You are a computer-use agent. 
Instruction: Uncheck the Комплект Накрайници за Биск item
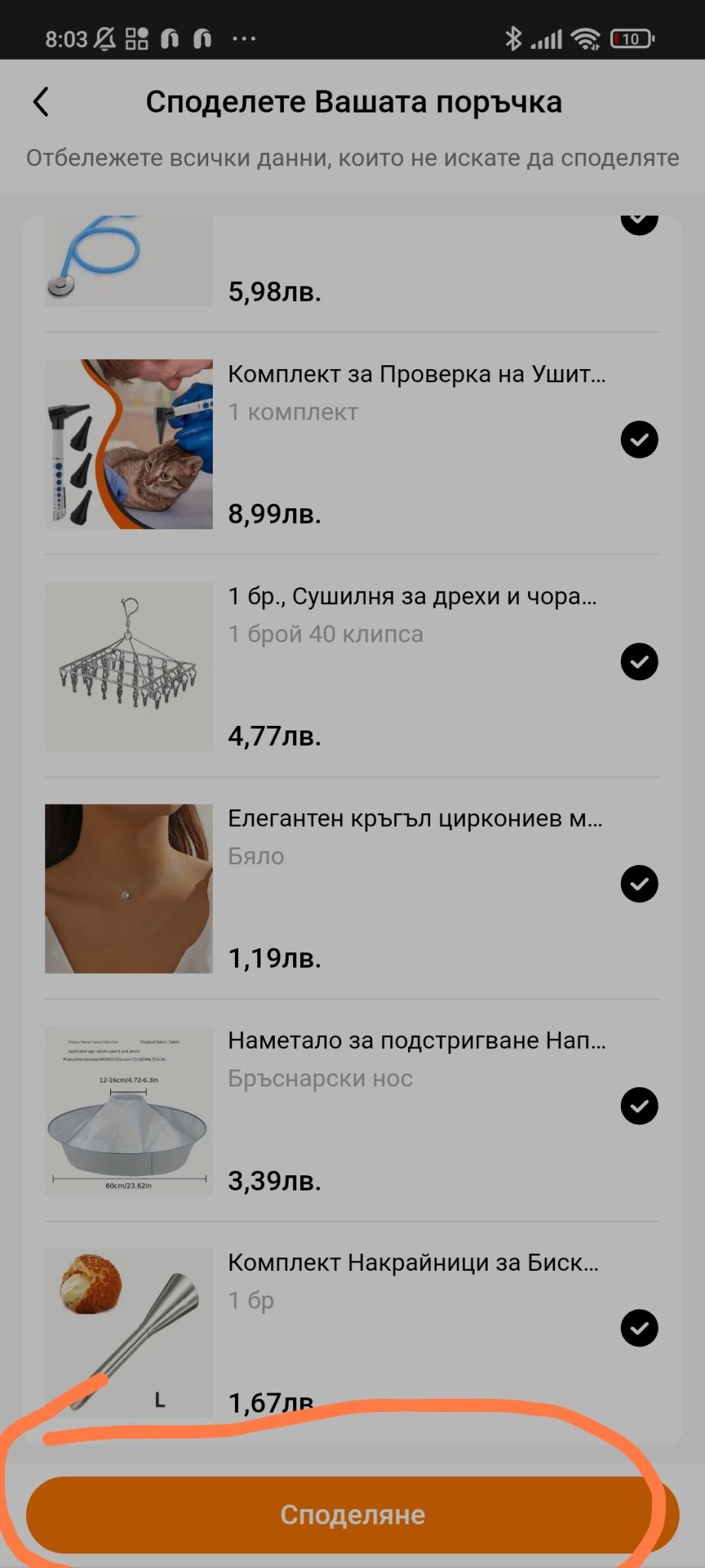click(x=639, y=1328)
